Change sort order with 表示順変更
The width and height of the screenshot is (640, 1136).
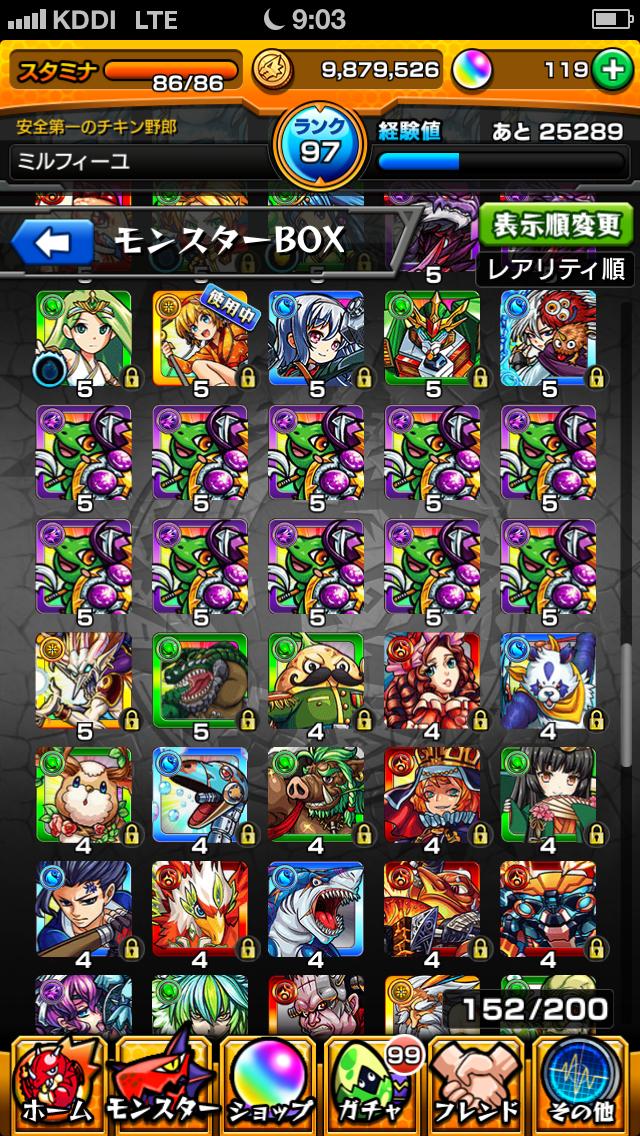[556, 225]
